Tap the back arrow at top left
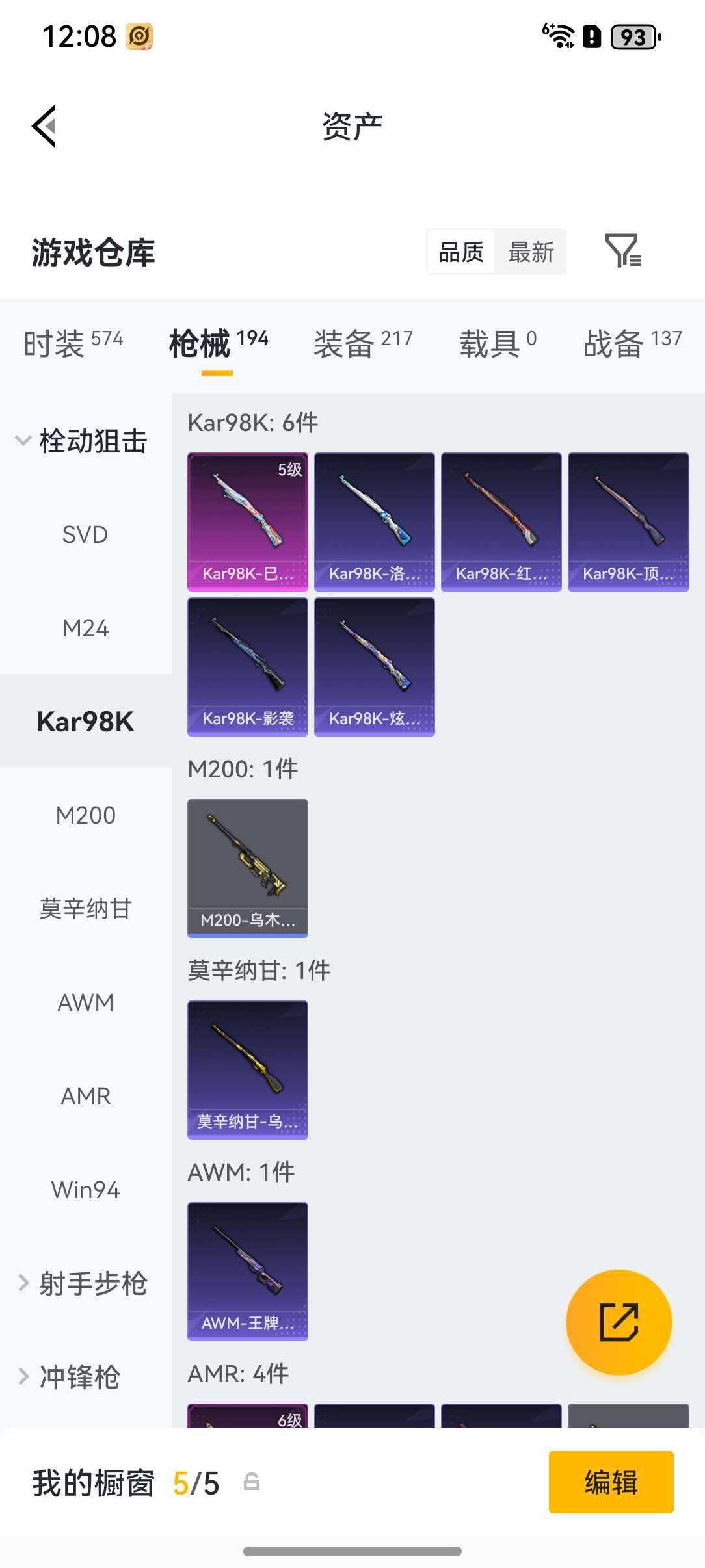This screenshot has height=1568, width=705. (x=44, y=125)
